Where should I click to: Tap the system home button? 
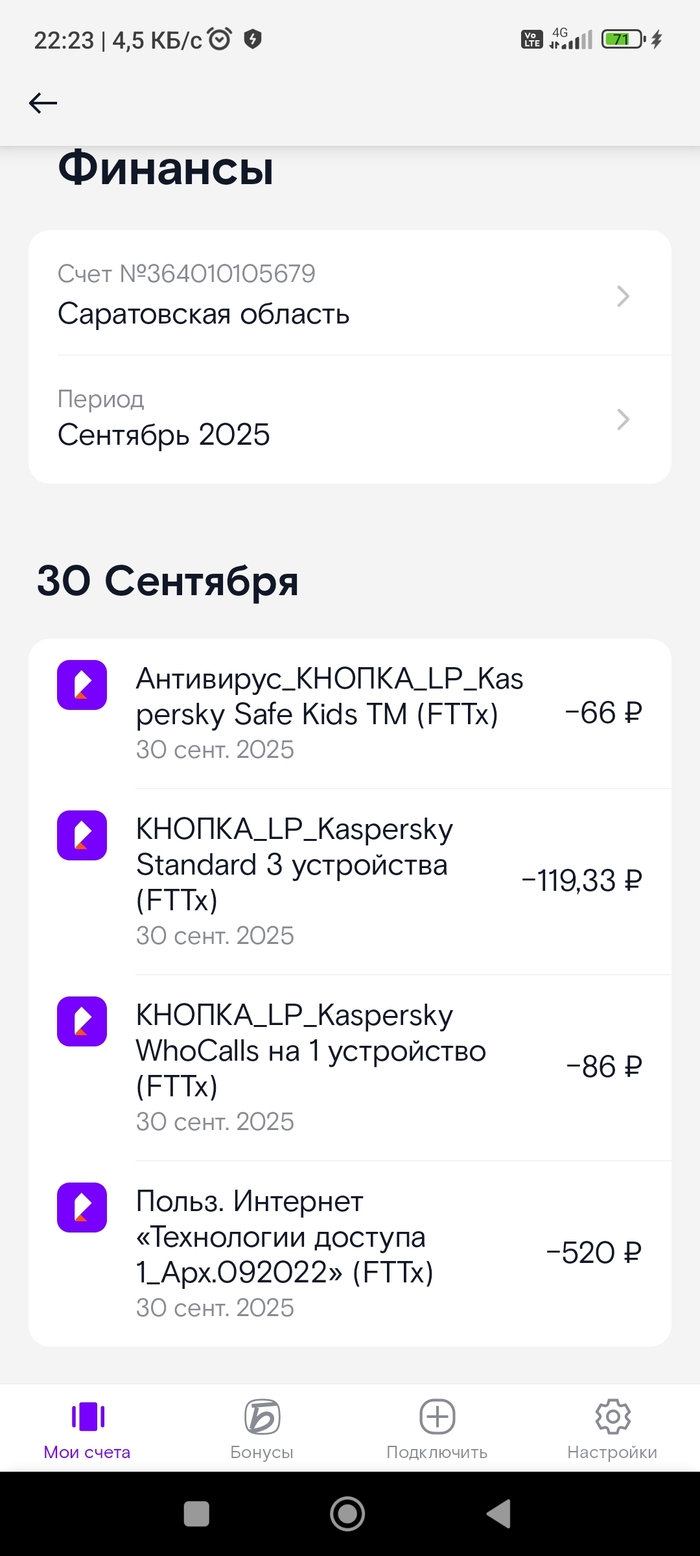pos(347,1514)
